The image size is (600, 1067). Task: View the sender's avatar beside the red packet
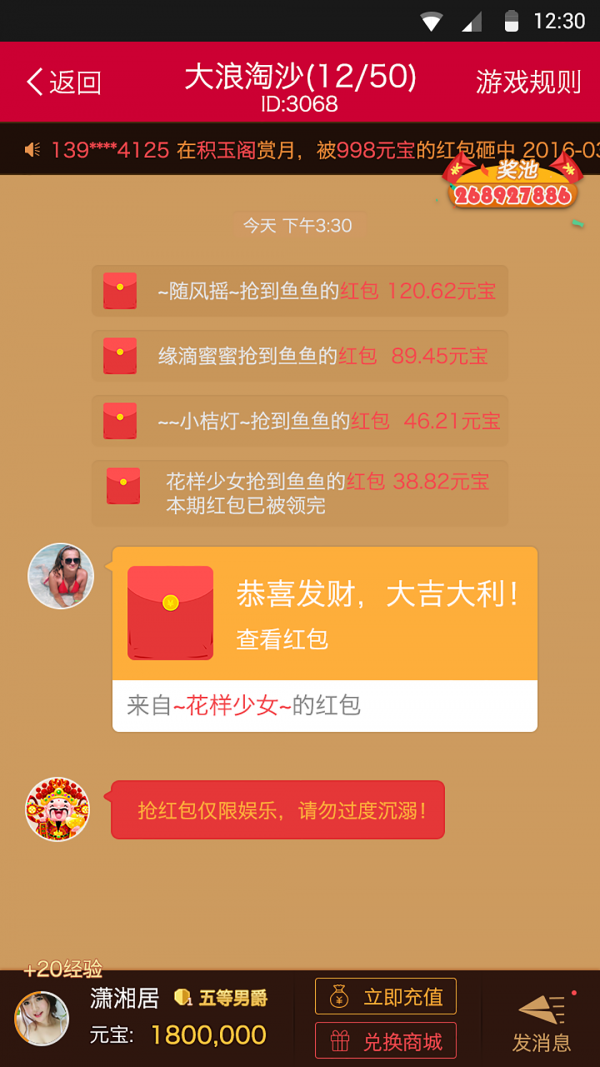(x=60, y=576)
